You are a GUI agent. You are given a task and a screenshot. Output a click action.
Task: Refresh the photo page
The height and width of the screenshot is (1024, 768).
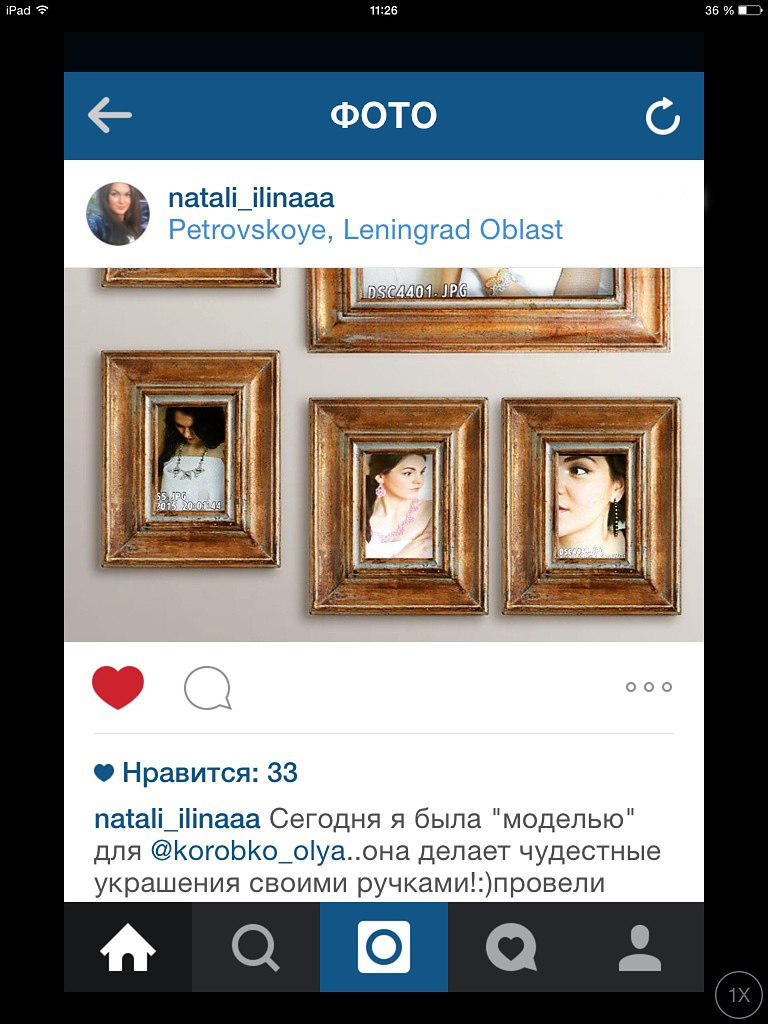(662, 118)
